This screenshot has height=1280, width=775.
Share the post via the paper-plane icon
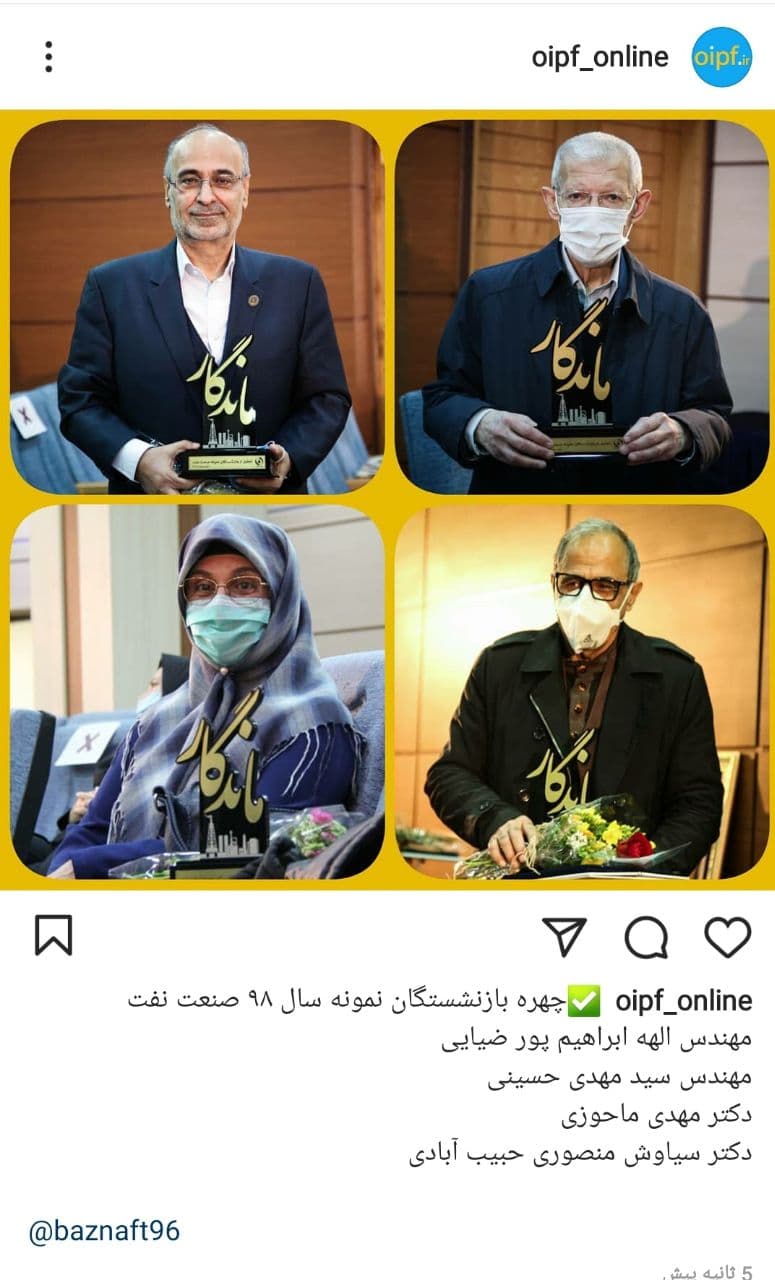pos(564,937)
